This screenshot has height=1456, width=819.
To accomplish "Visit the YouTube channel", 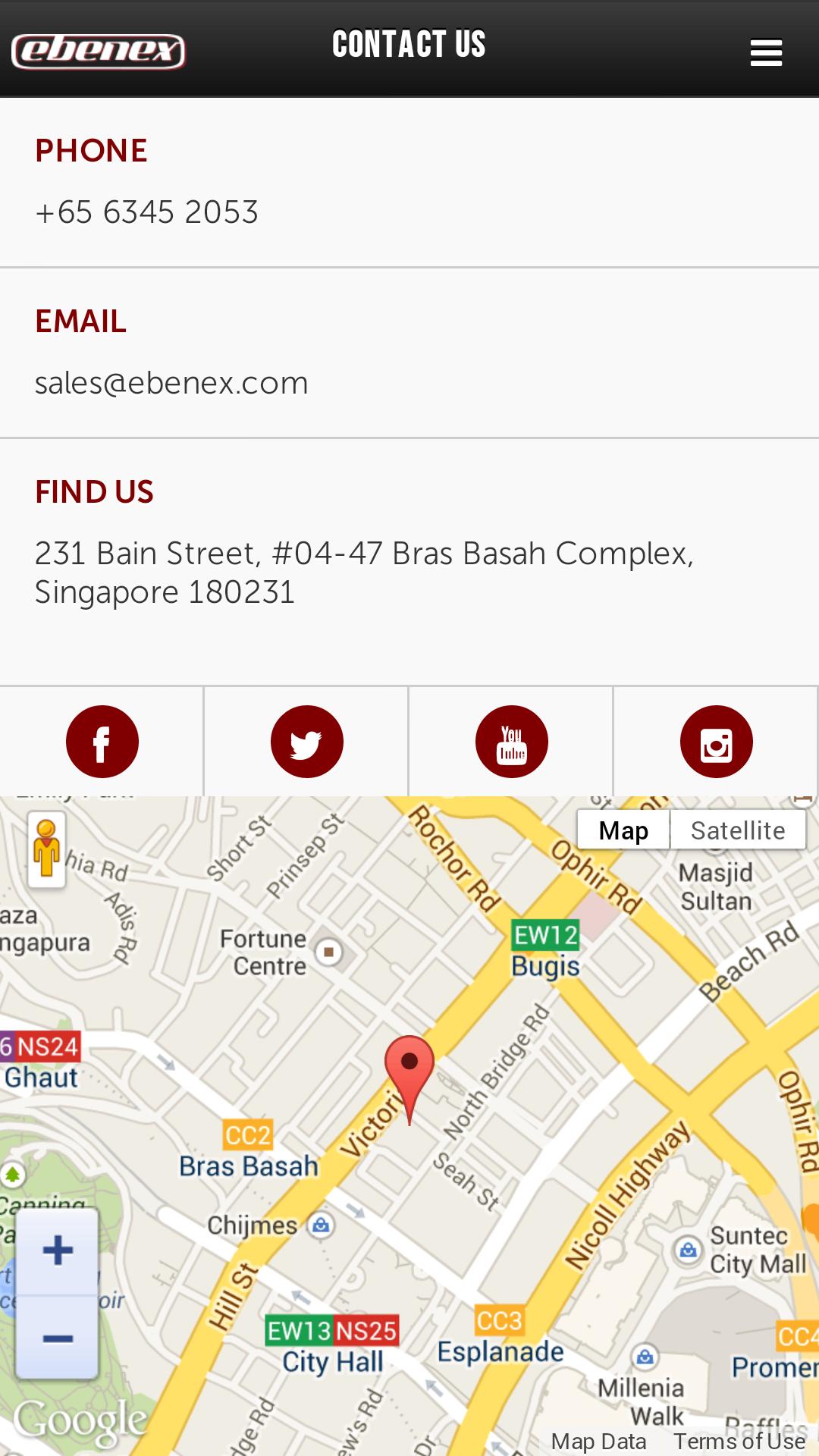I will (x=512, y=742).
